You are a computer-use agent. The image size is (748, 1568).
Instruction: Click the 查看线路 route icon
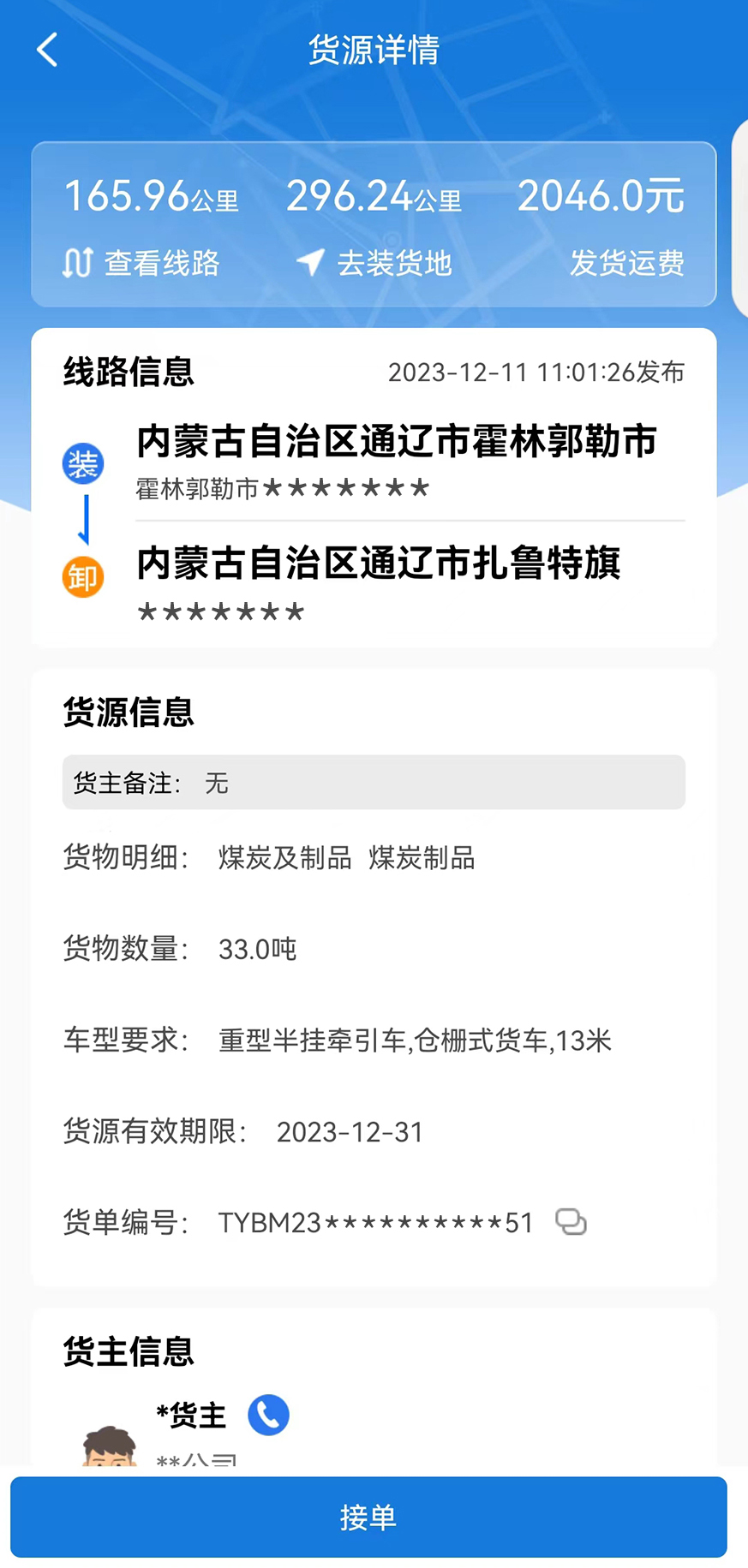tap(77, 263)
